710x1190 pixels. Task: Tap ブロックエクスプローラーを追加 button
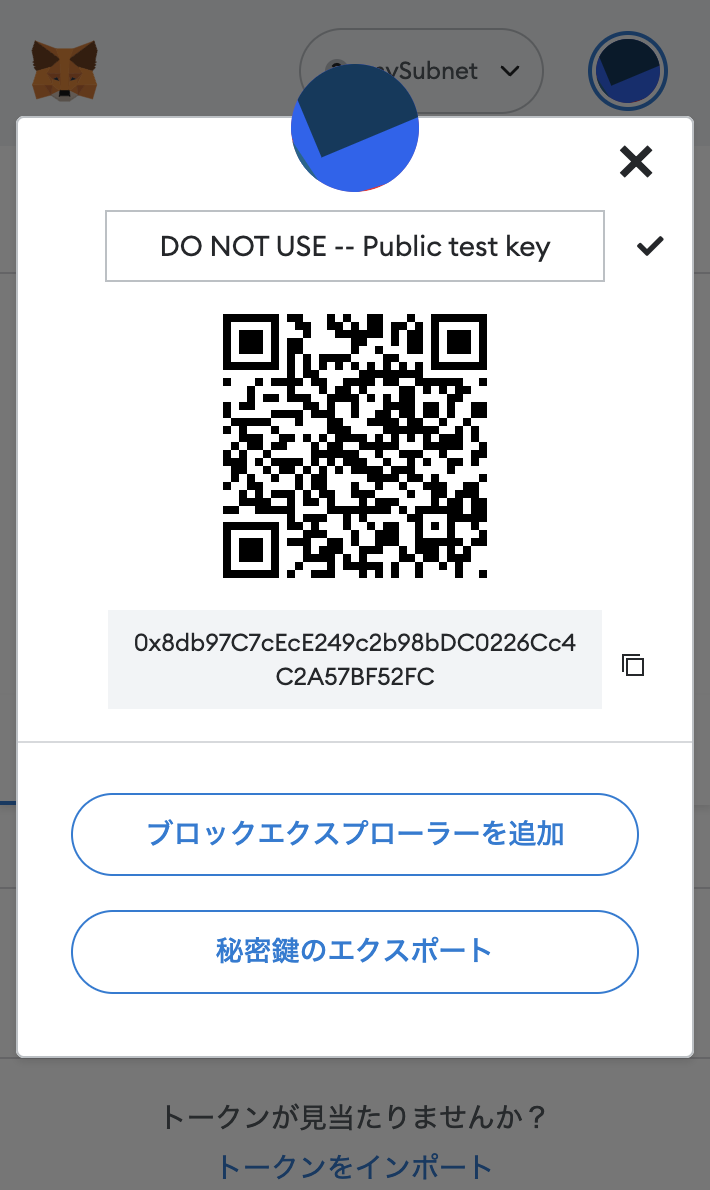coord(355,834)
